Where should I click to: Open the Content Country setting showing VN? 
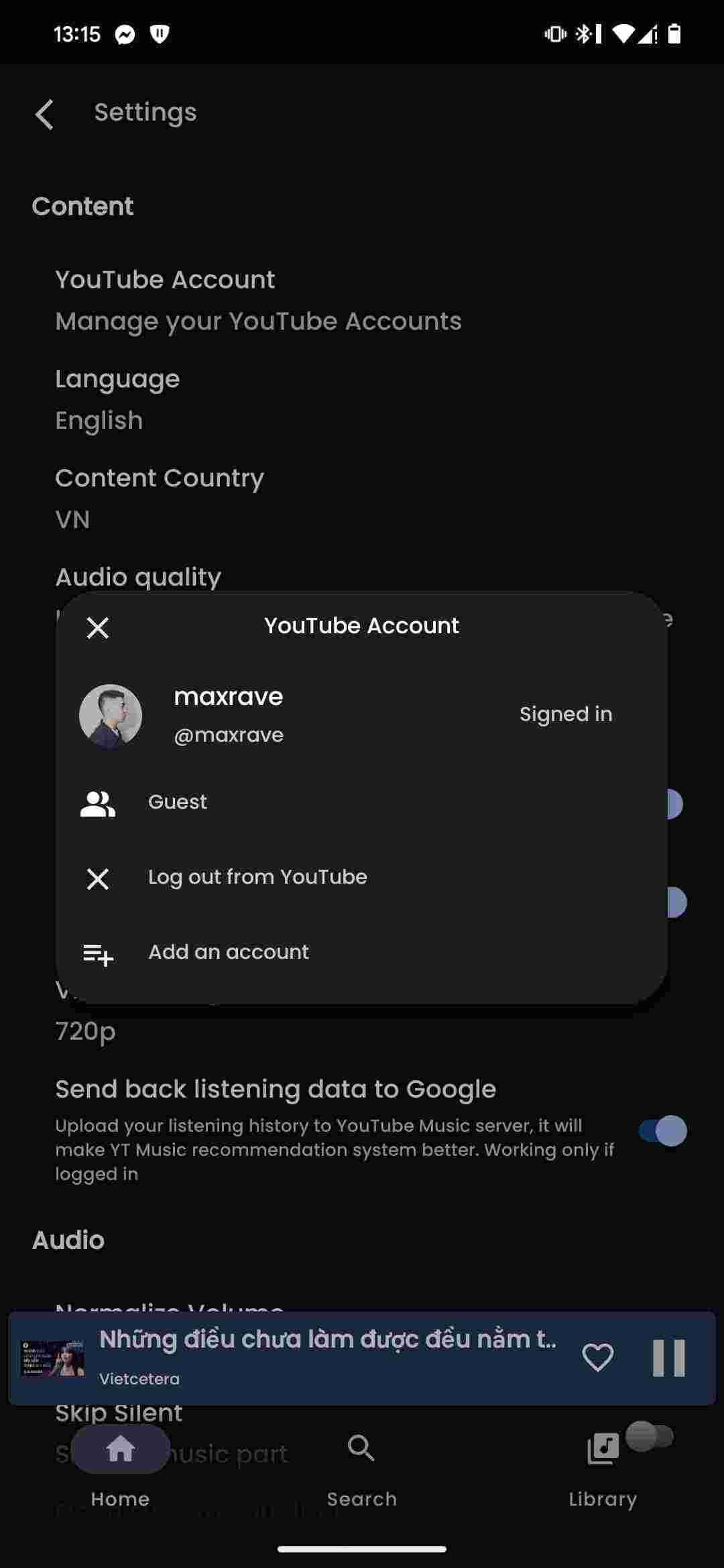pyautogui.click(x=160, y=497)
